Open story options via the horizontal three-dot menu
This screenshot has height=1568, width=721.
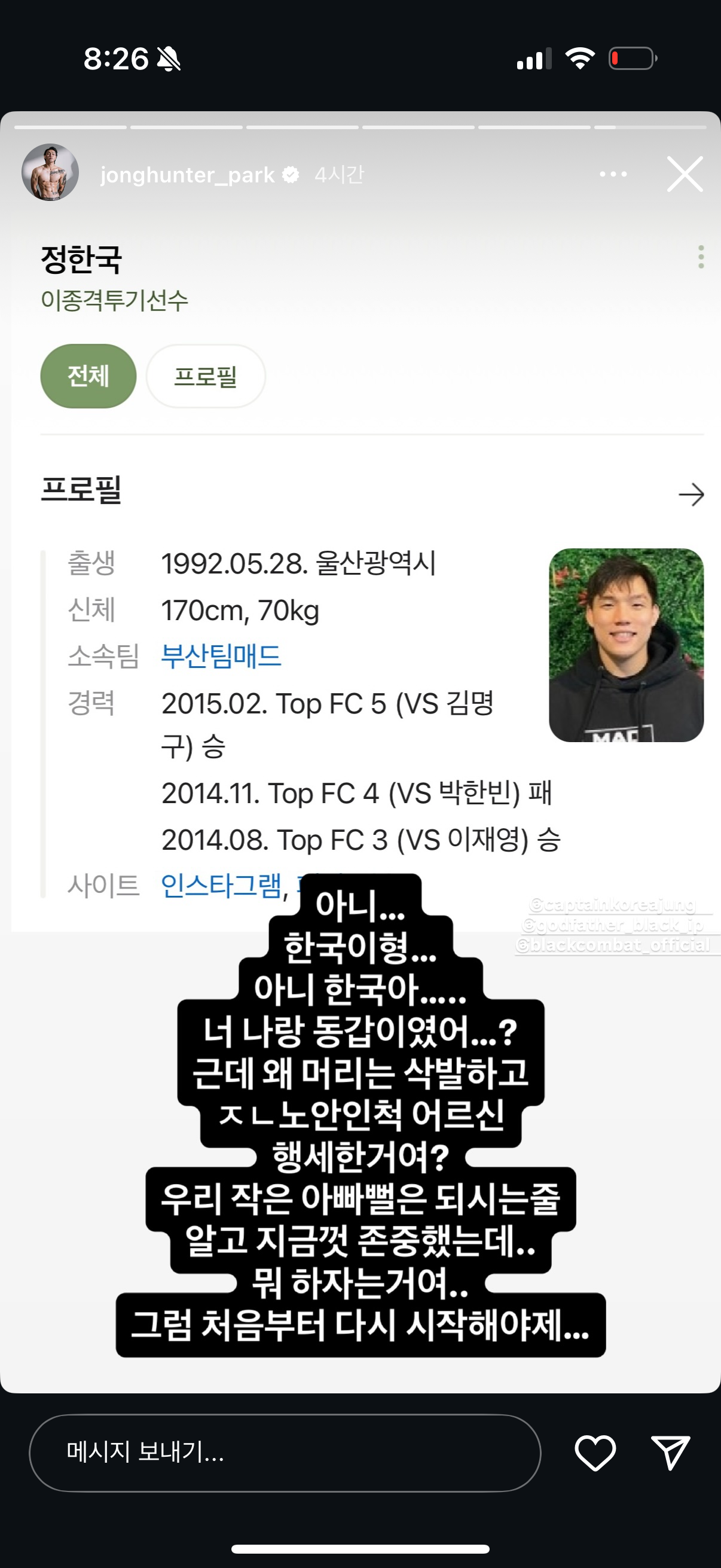pos(614,173)
